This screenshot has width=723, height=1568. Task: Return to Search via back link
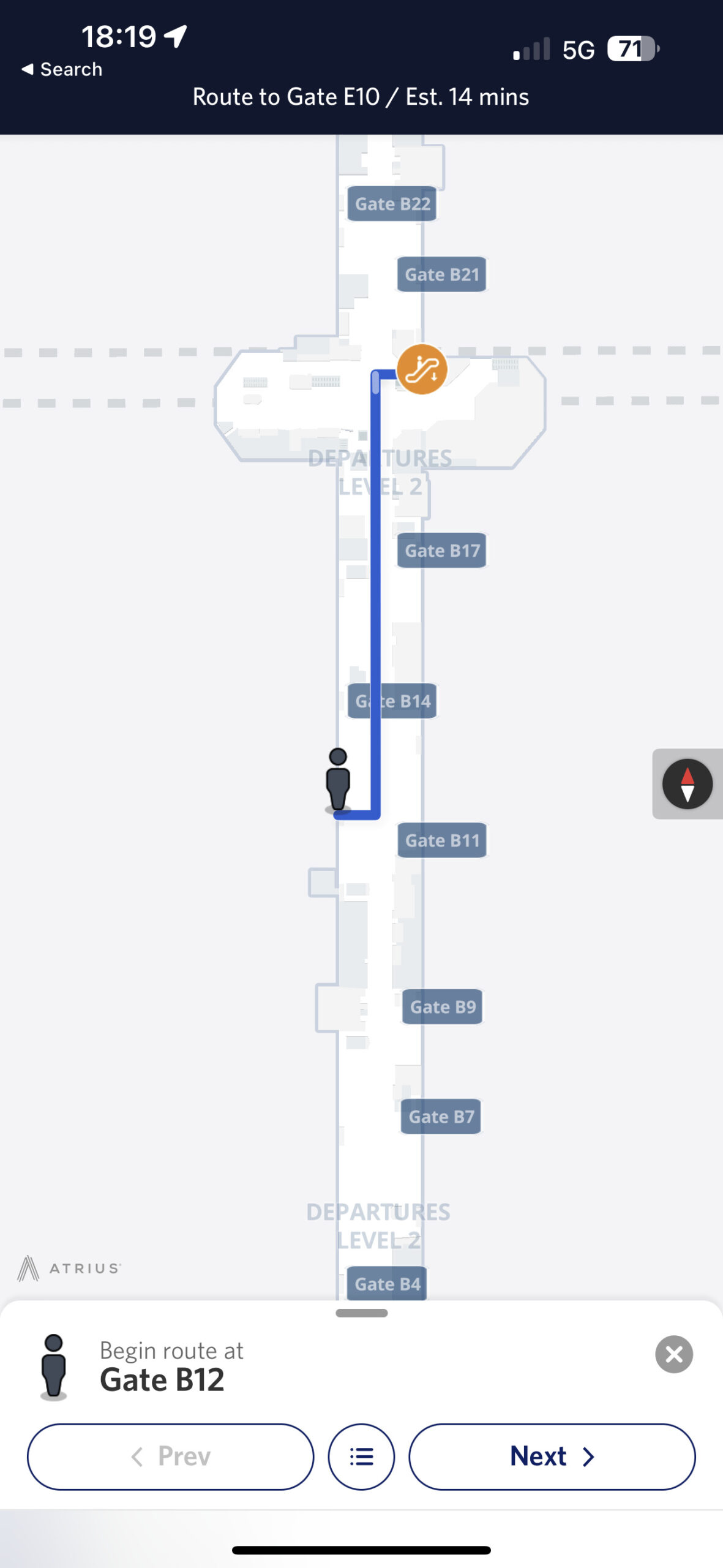tap(62, 69)
